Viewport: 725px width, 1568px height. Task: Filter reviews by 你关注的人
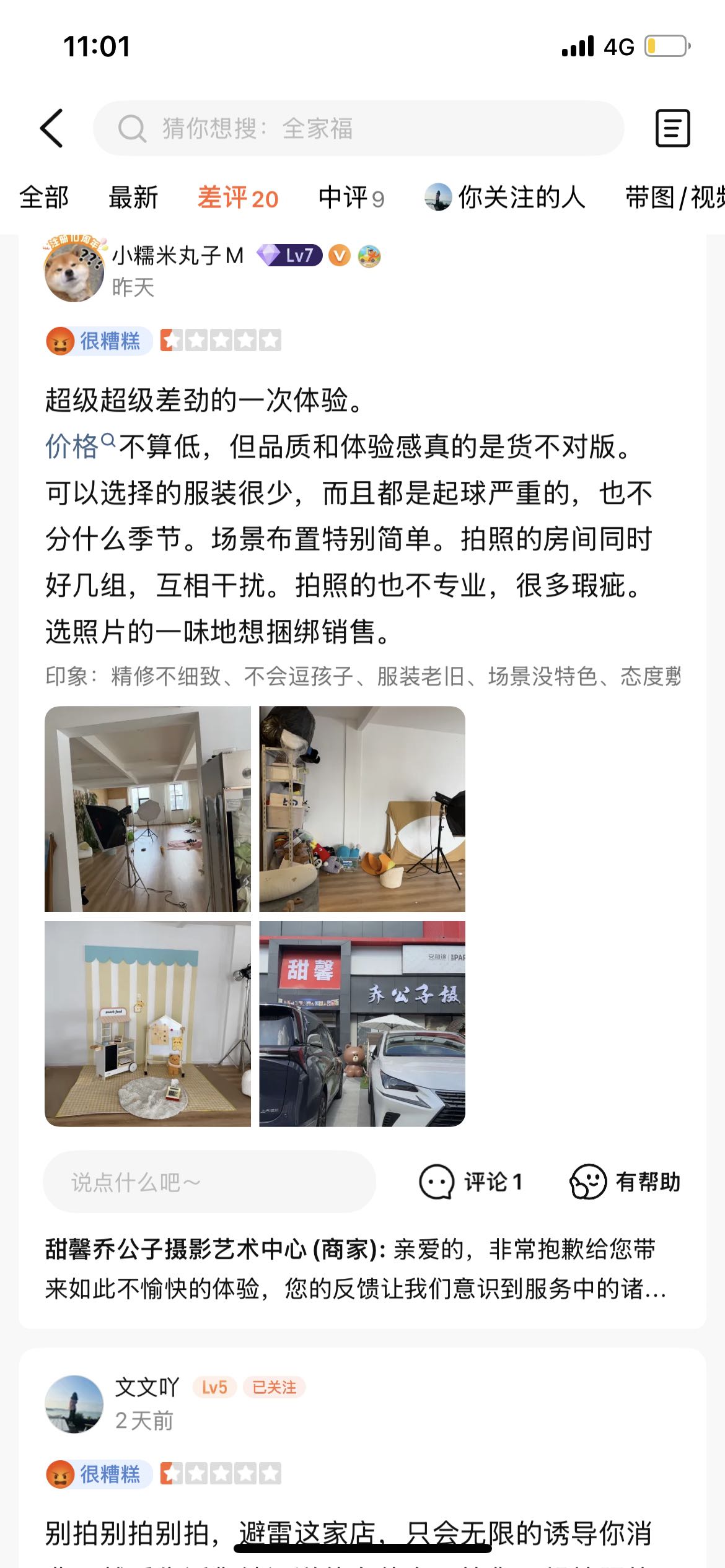click(x=505, y=198)
